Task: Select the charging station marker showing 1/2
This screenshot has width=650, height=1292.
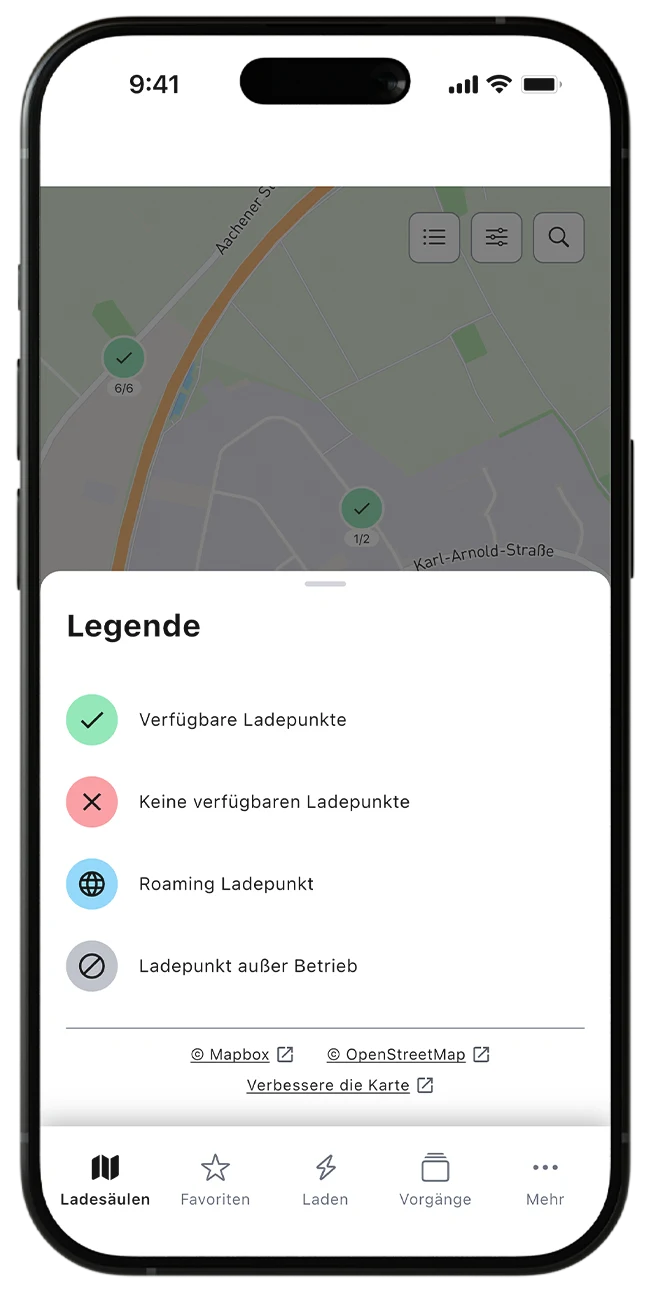Action: [362, 509]
